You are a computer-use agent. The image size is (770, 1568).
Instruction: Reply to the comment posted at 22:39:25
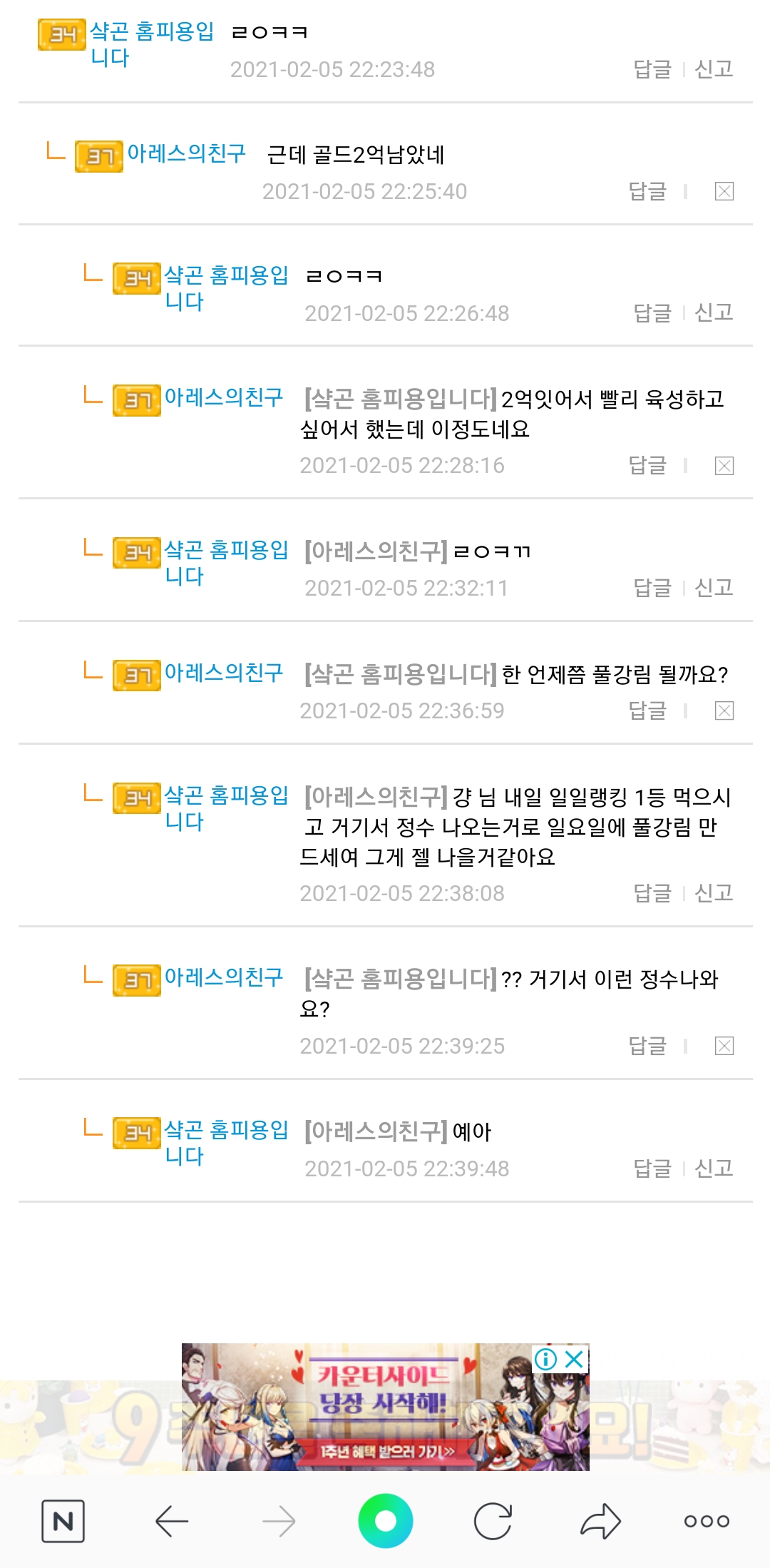coord(647,1046)
